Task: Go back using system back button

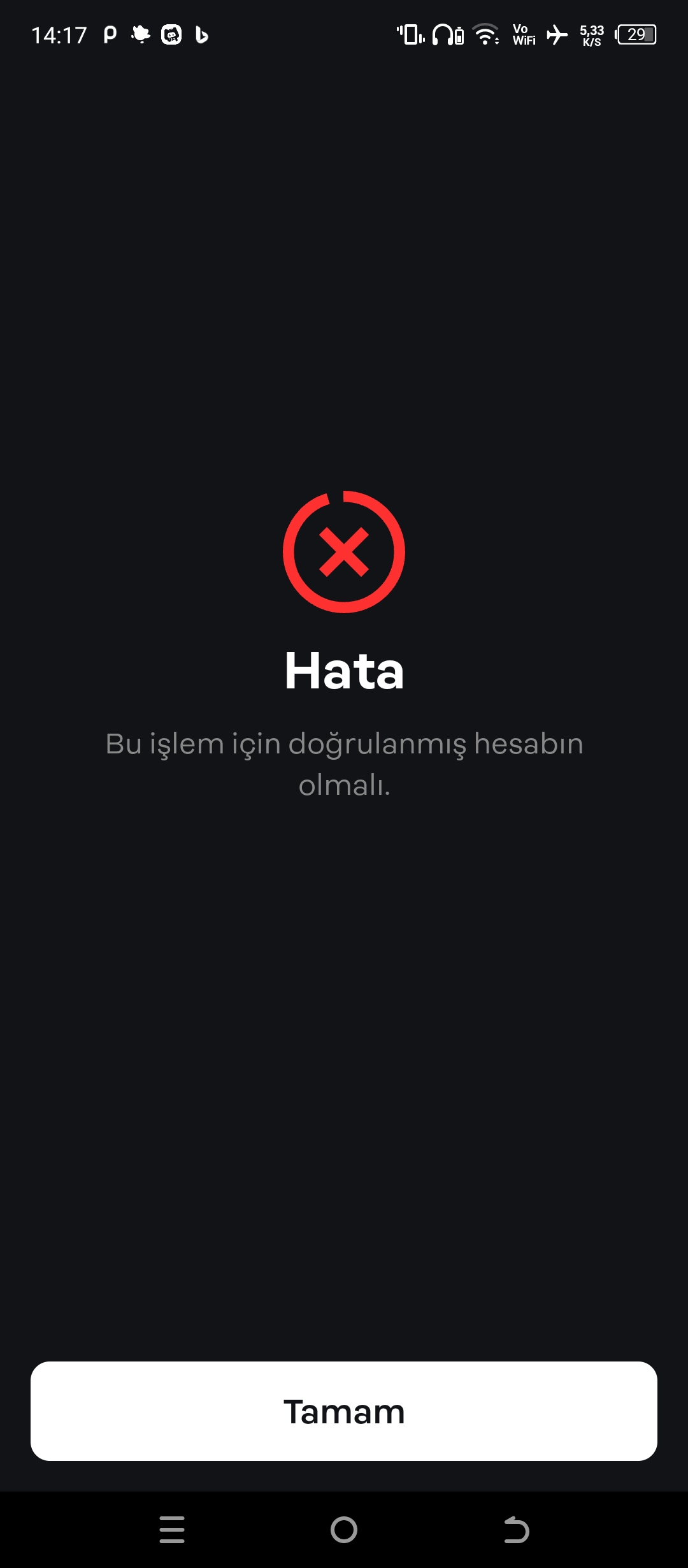Action: [x=516, y=1529]
